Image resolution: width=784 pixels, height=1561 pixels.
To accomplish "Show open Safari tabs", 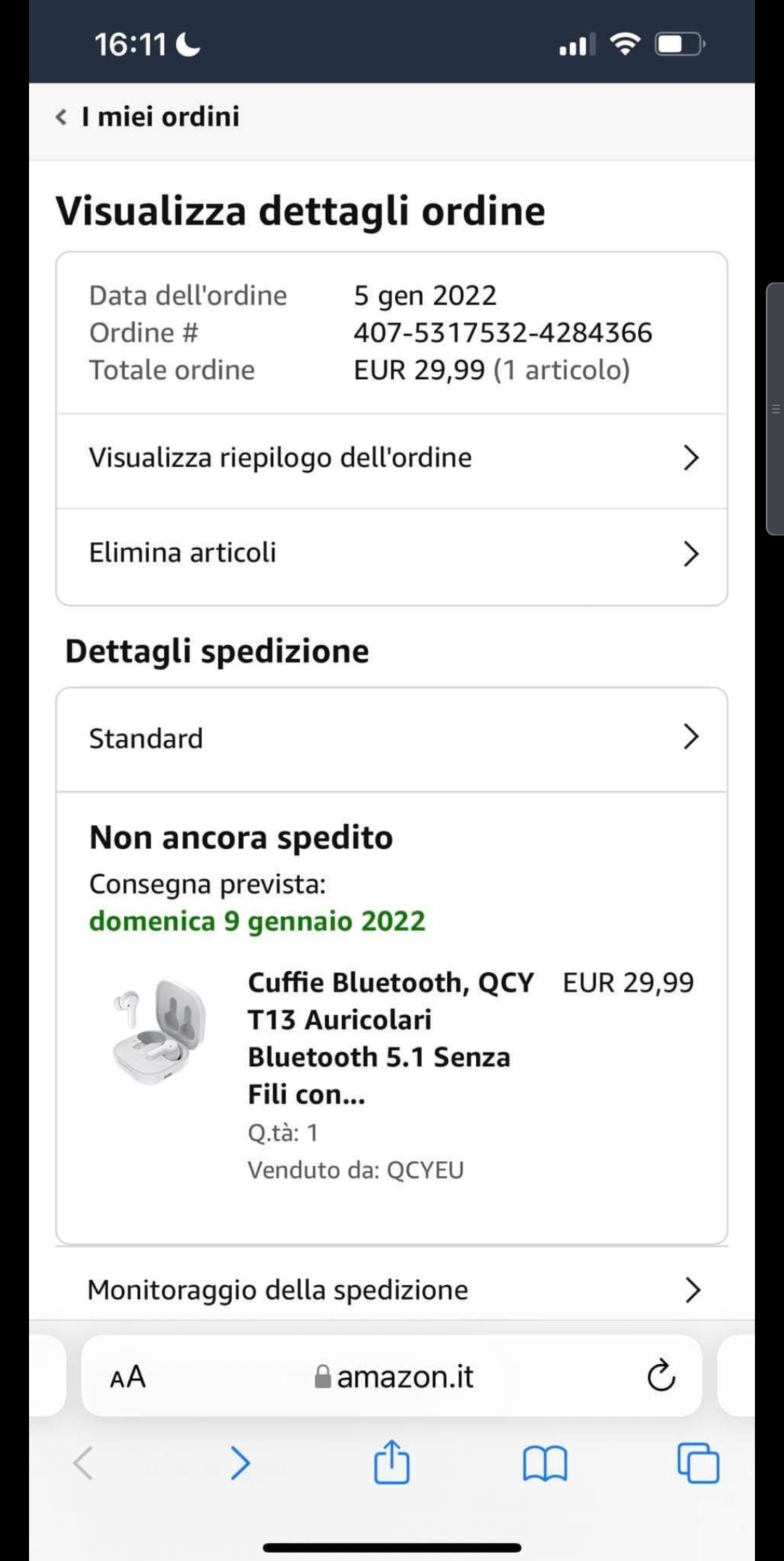I will coord(698,1463).
